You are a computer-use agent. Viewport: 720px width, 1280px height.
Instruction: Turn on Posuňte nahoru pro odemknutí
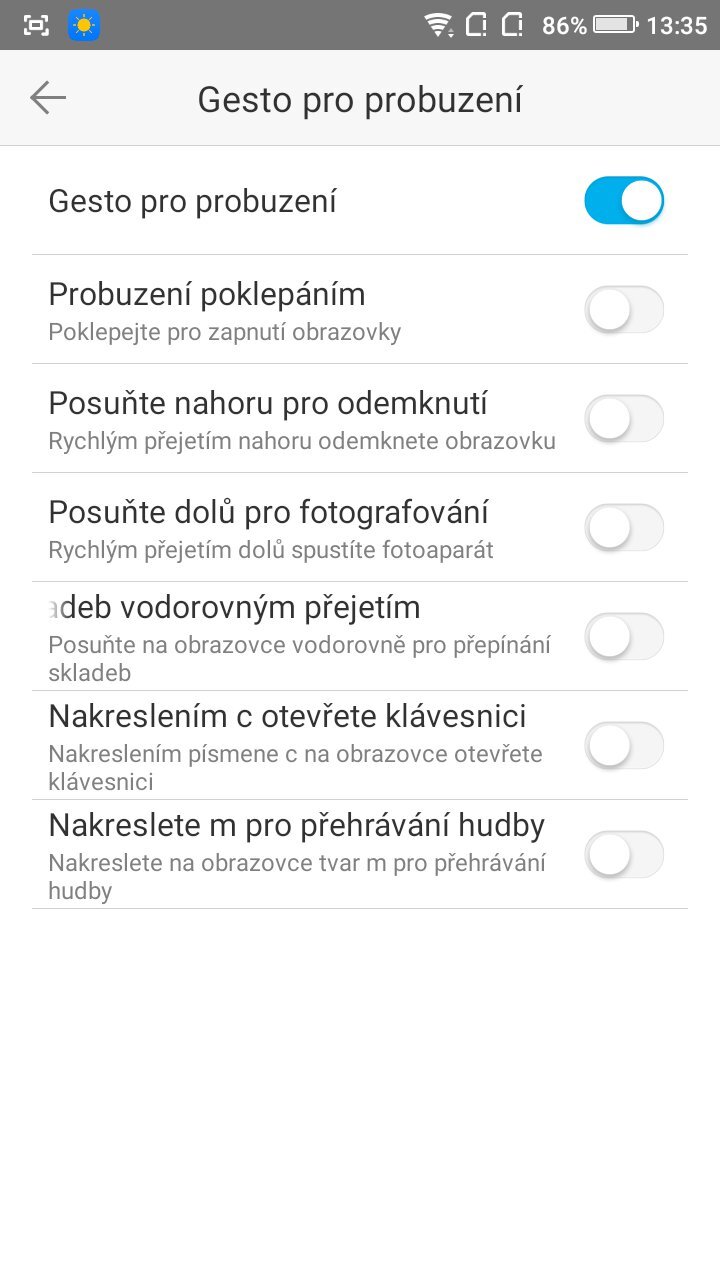point(624,418)
